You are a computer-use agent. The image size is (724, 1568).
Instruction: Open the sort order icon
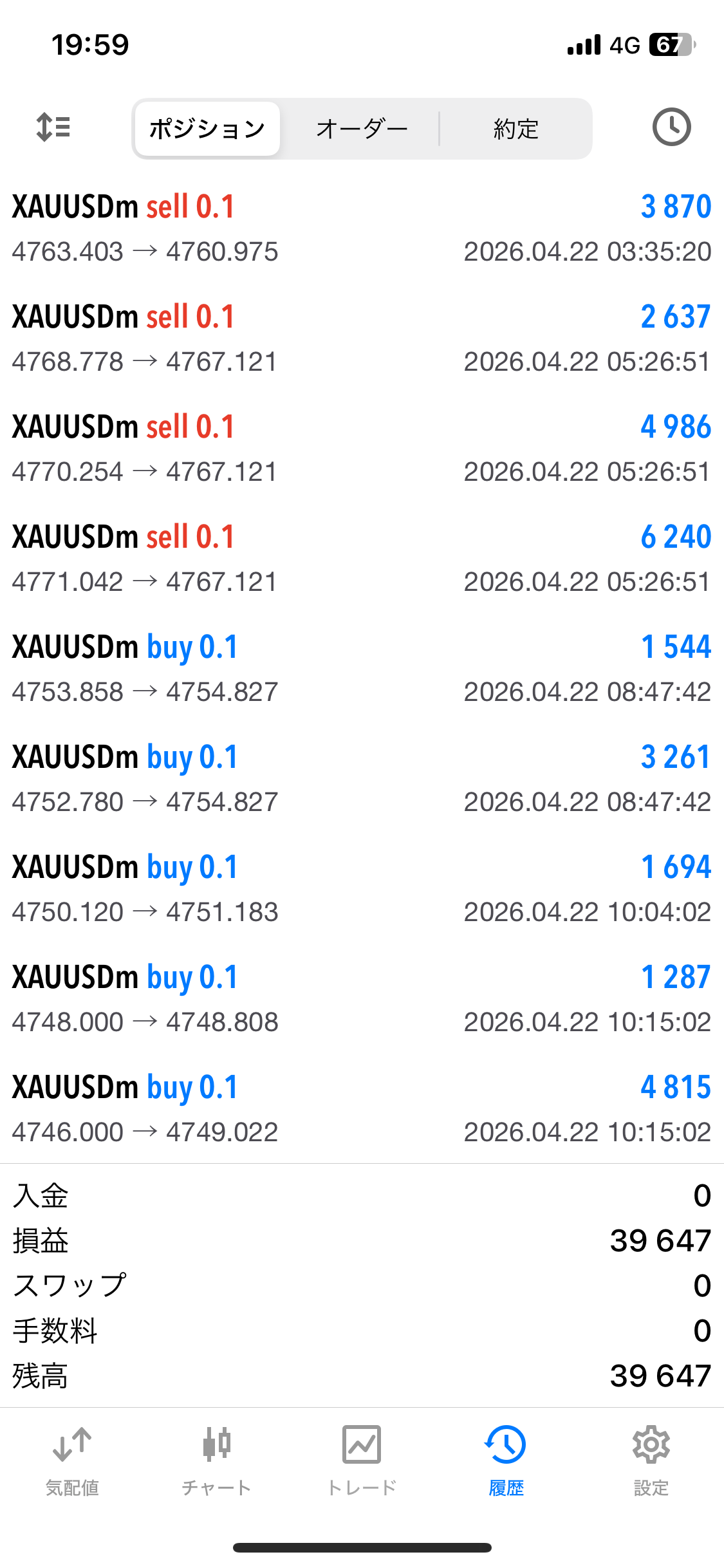coord(53,127)
